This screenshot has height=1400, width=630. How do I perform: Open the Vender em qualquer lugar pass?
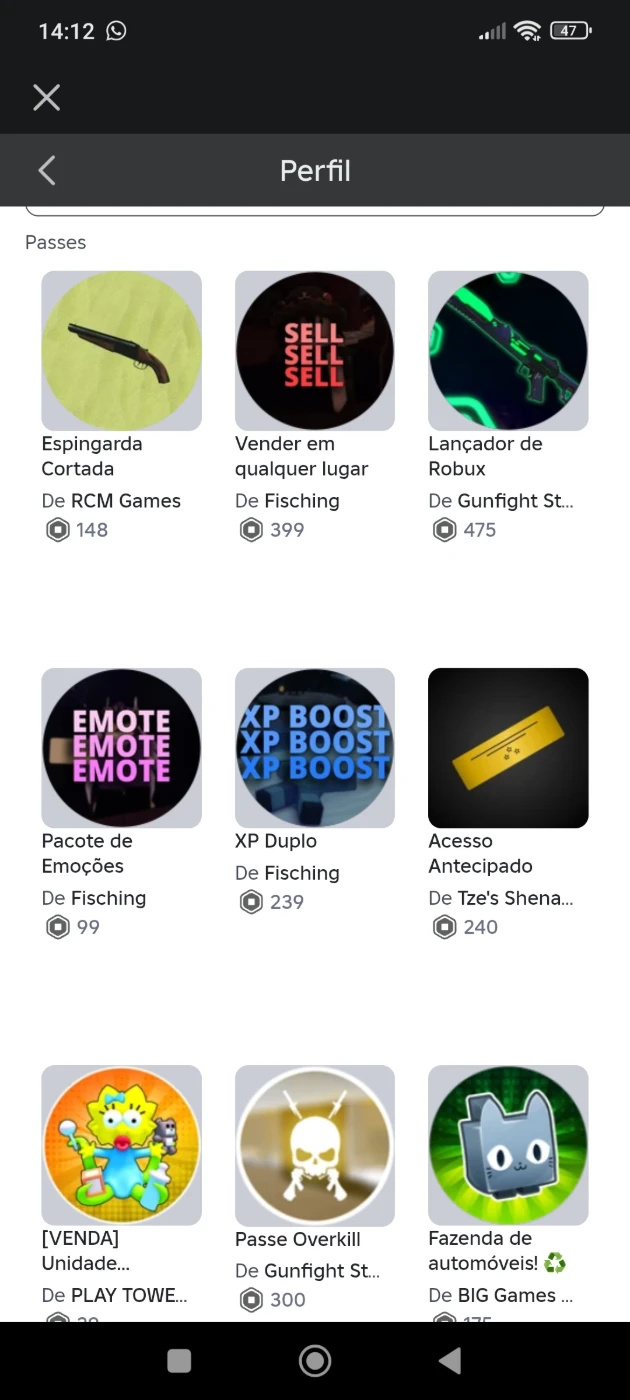coord(315,351)
